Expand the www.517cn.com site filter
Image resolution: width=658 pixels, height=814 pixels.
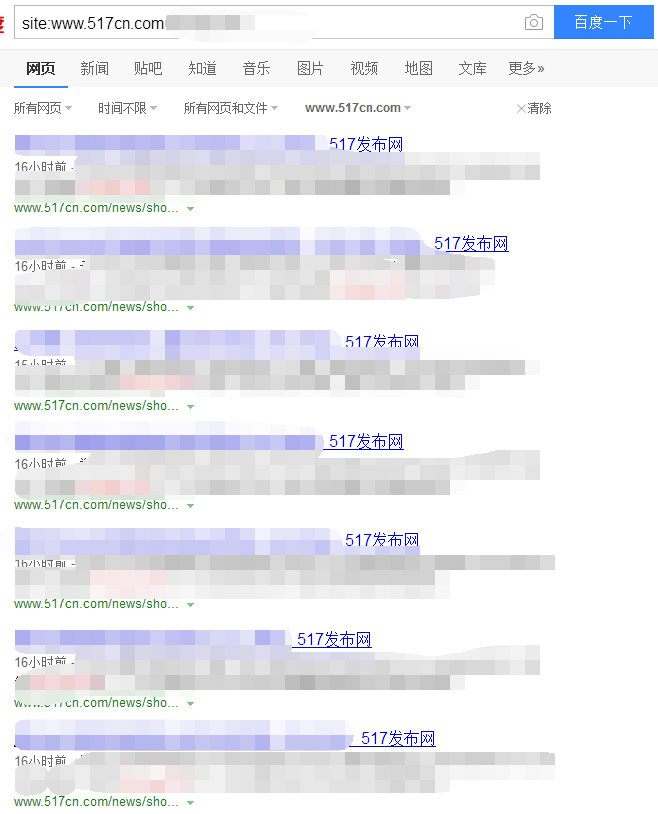point(358,108)
